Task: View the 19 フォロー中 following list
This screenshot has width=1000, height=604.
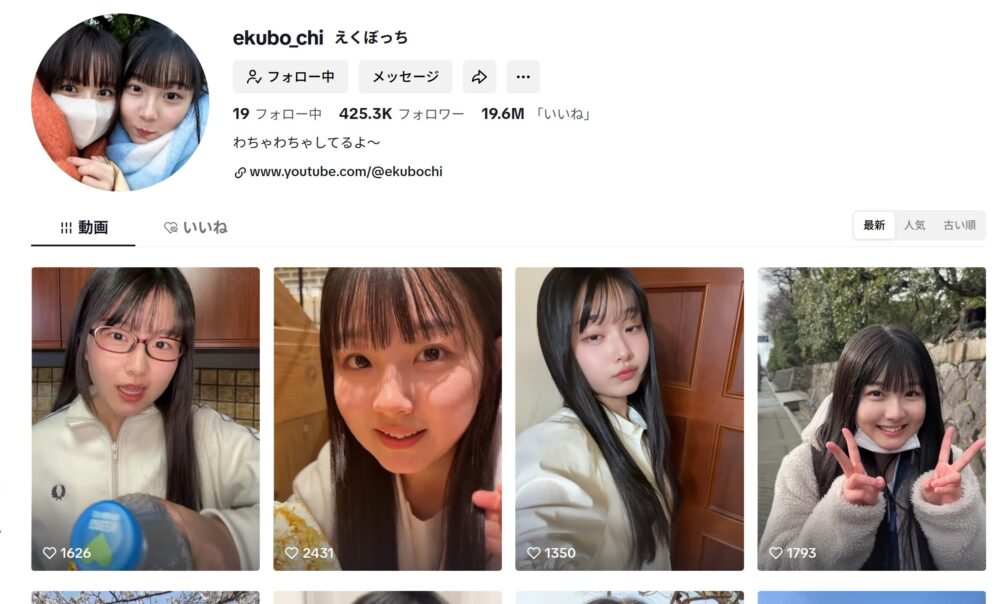Action: pyautogui.click(x=277, y=114)
